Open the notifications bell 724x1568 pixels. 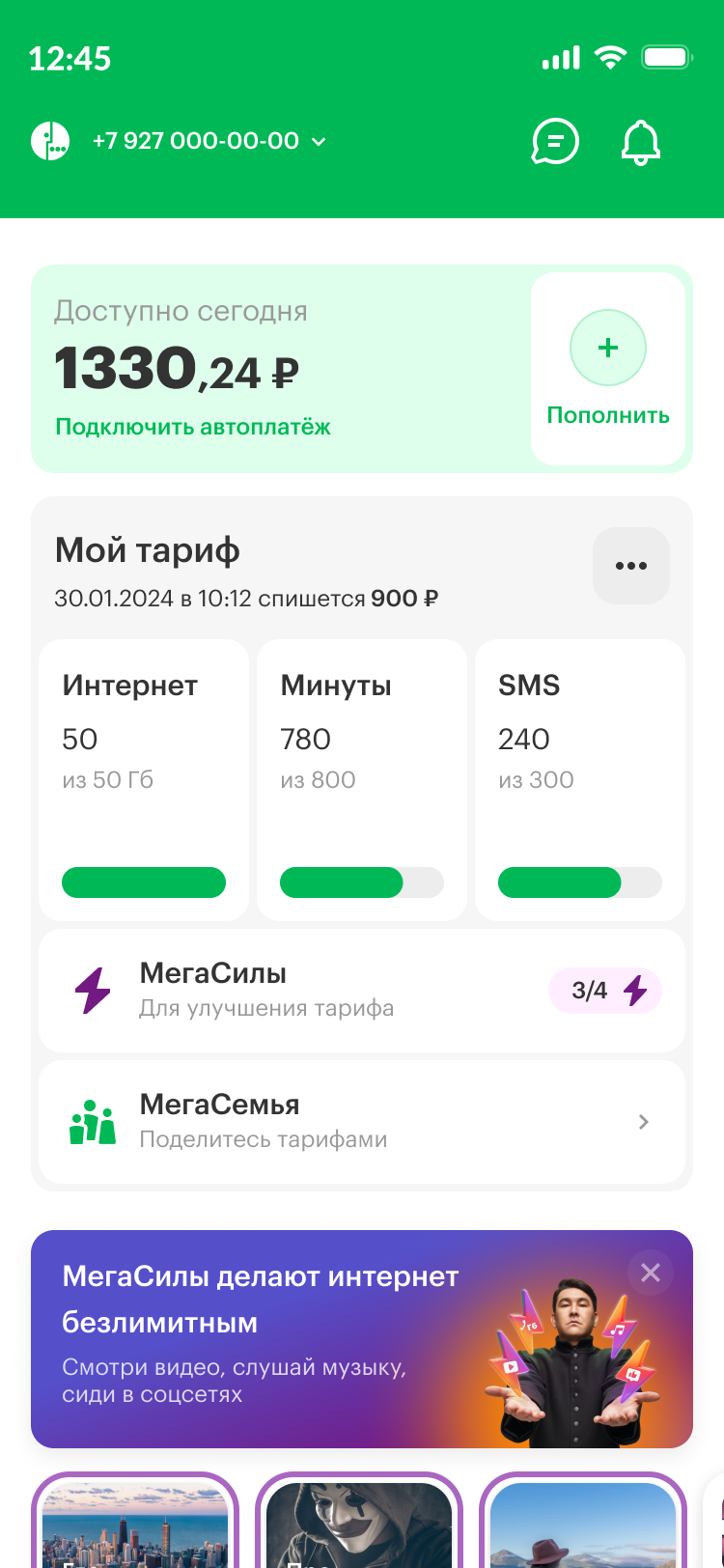640,143
